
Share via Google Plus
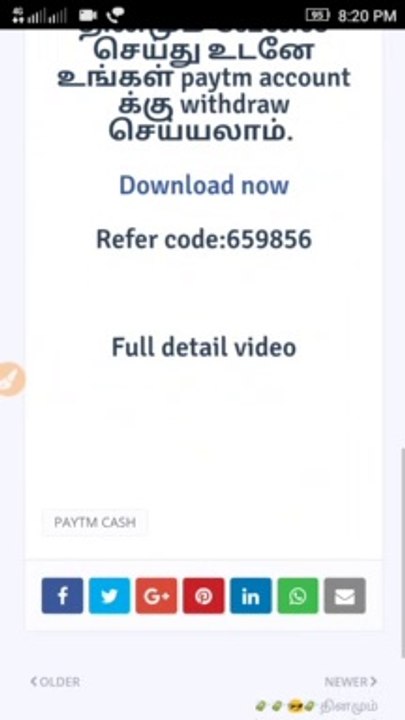click(x=157, y=596)
